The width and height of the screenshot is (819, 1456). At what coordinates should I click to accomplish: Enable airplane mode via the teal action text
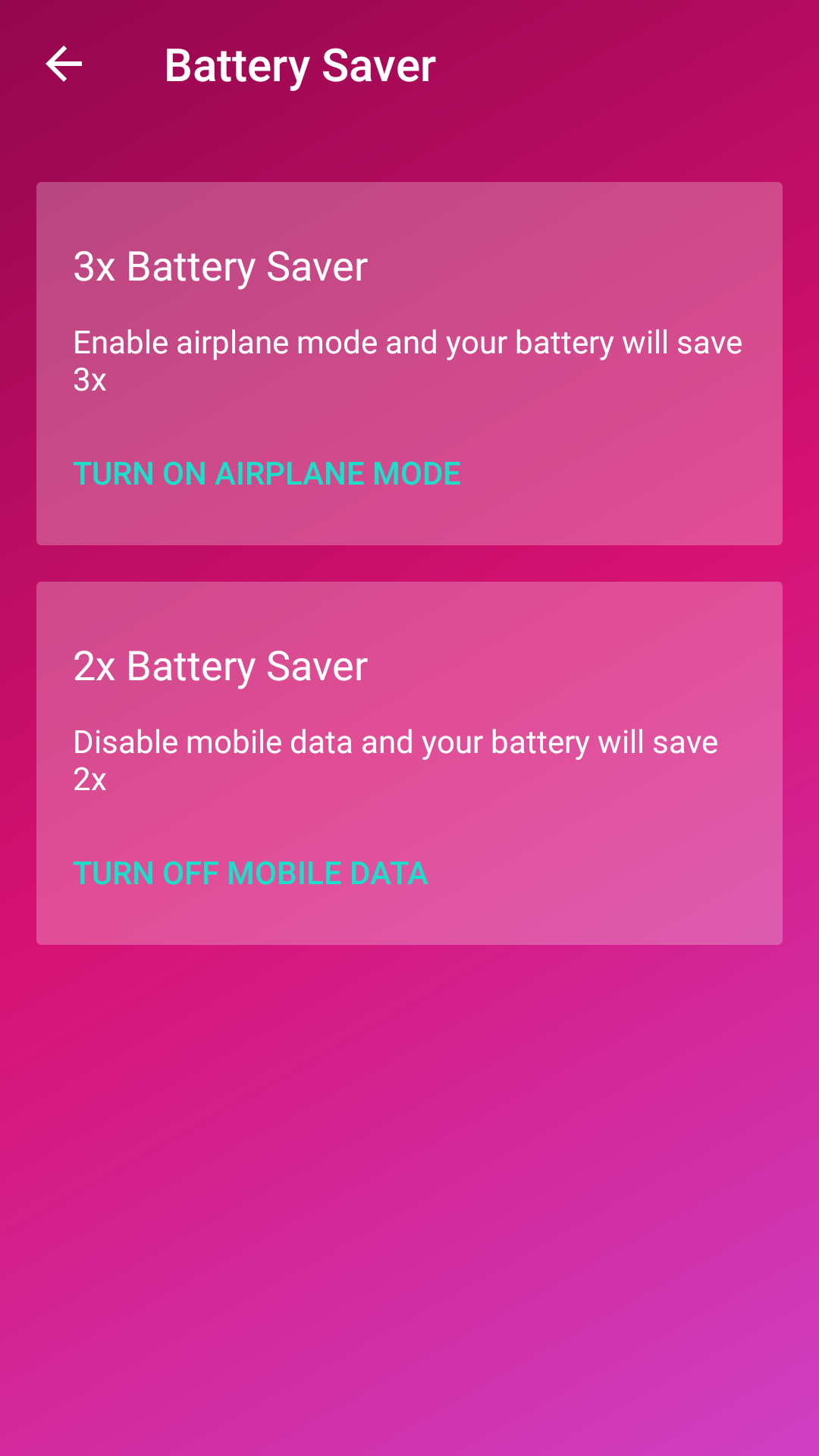[267, 472]
